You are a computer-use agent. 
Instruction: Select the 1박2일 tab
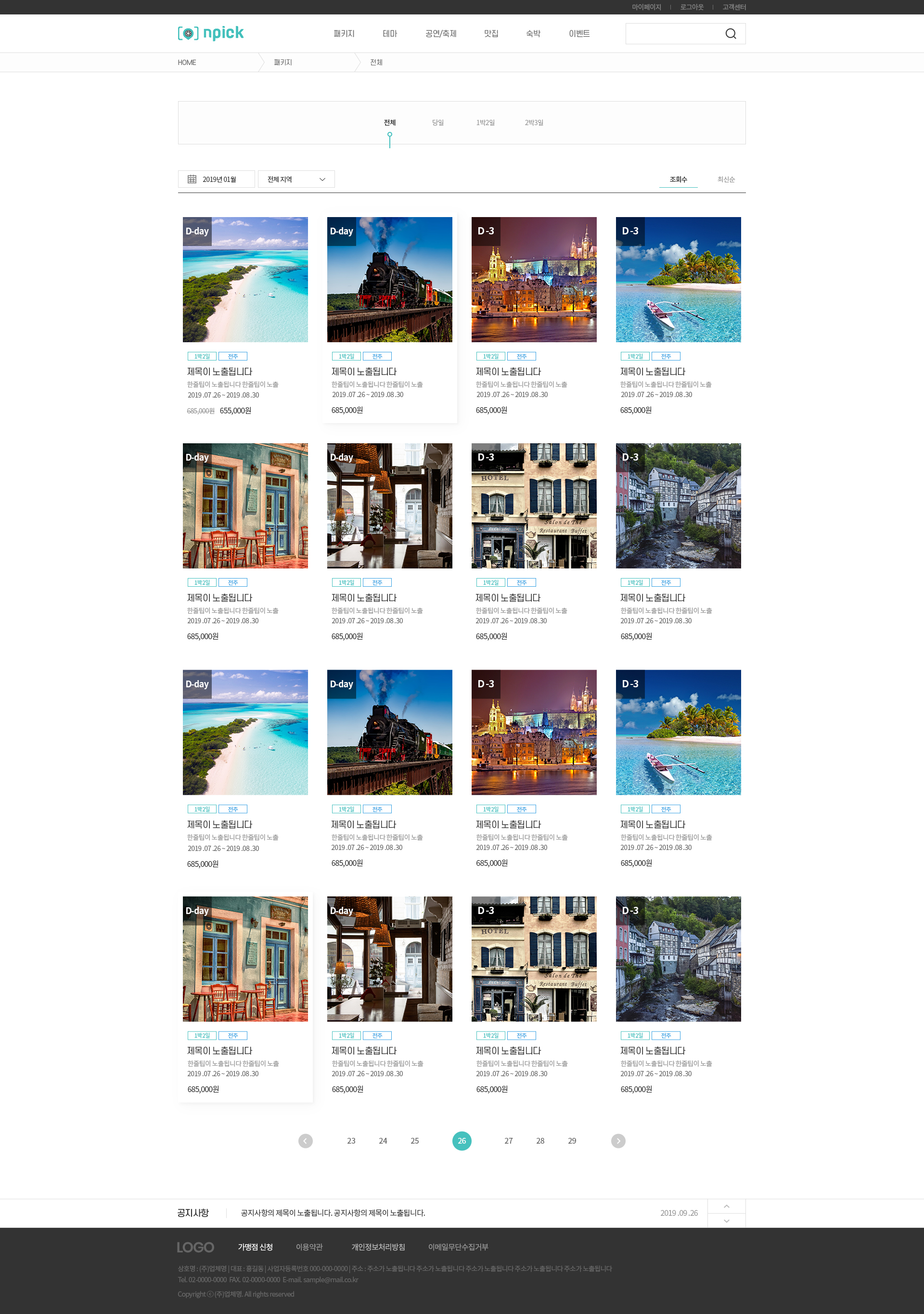(x=485, y=122)
